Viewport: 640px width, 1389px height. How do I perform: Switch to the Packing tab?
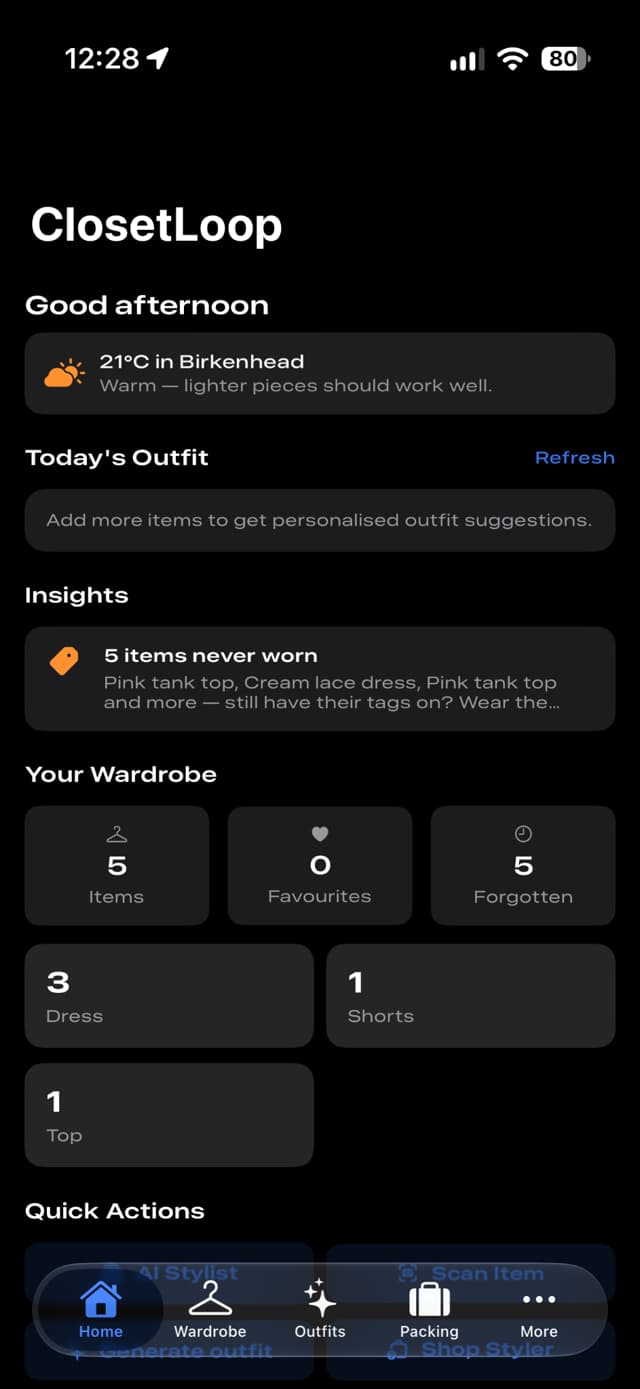click(429, 1309)
